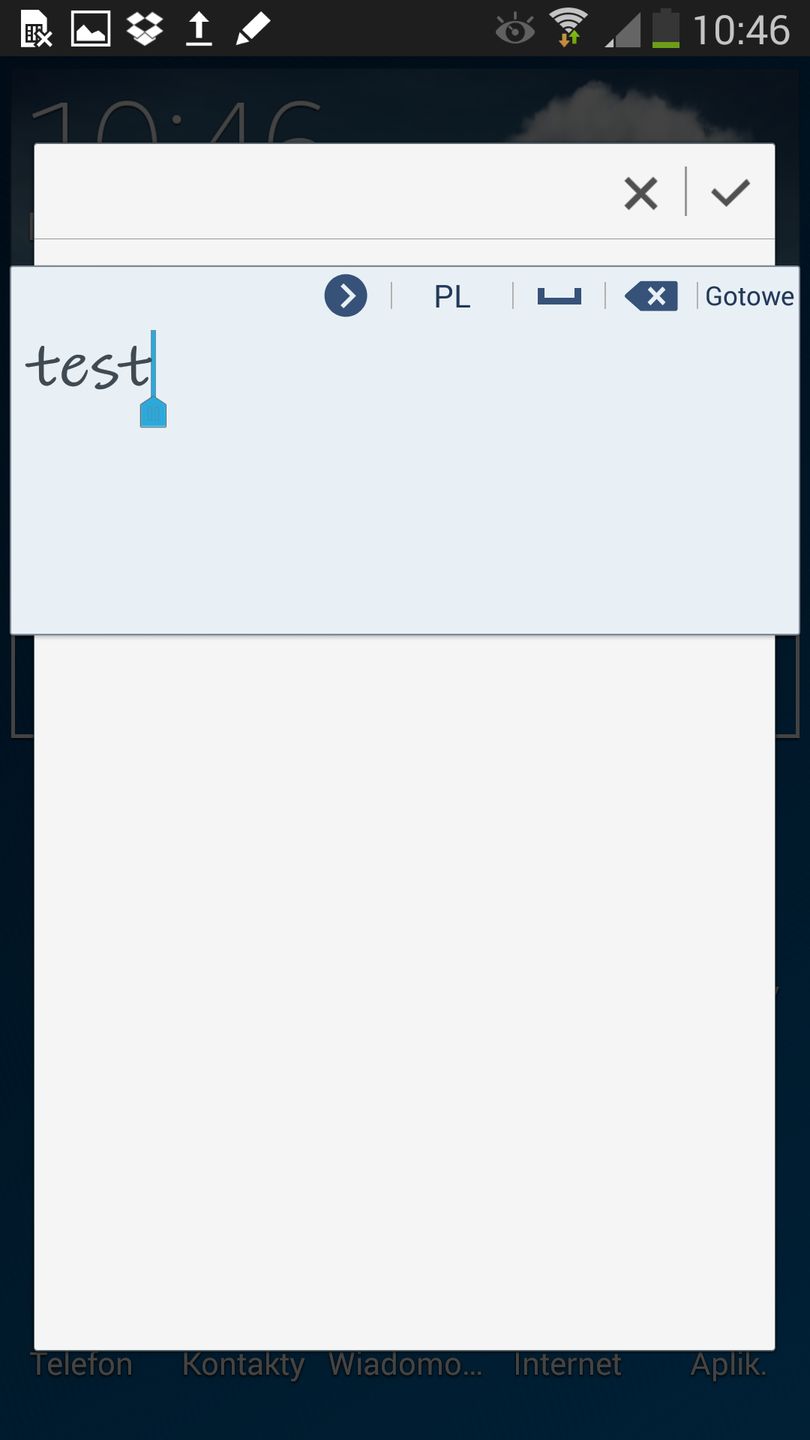This screenshot has height=1440, width=810.
Task: Tap Gotowe to finish handwriting input
Action: (749, 296)
